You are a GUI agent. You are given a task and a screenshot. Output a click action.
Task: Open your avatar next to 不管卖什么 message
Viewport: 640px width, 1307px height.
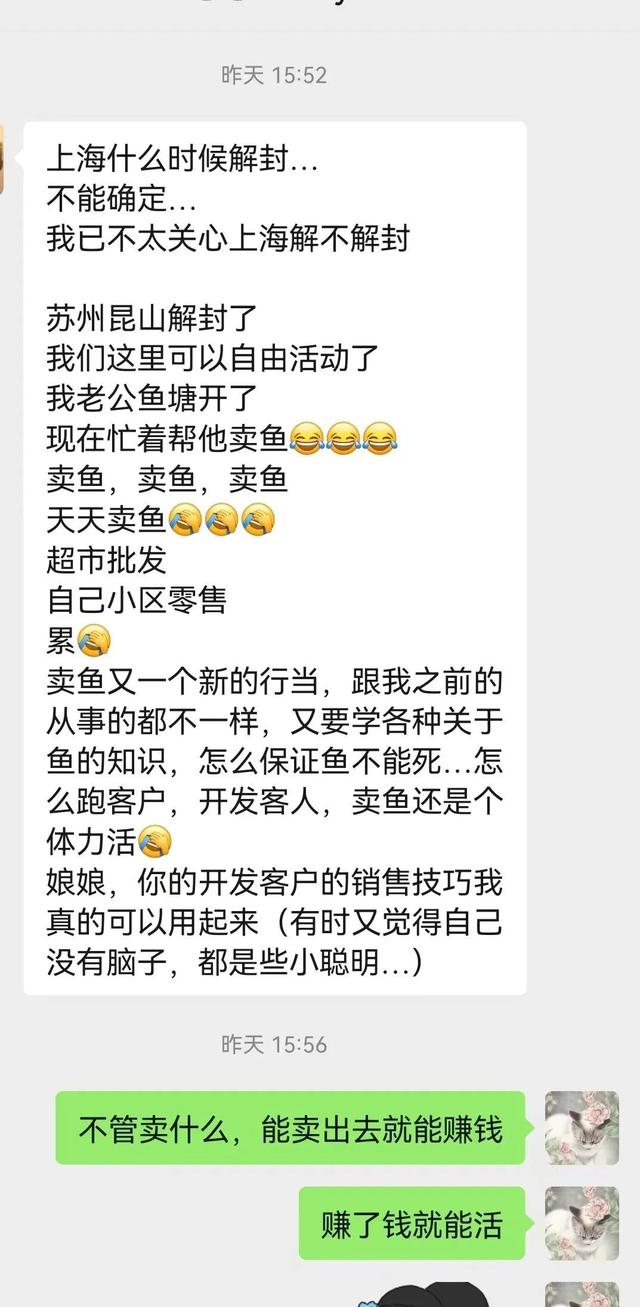coord(582,1128)
